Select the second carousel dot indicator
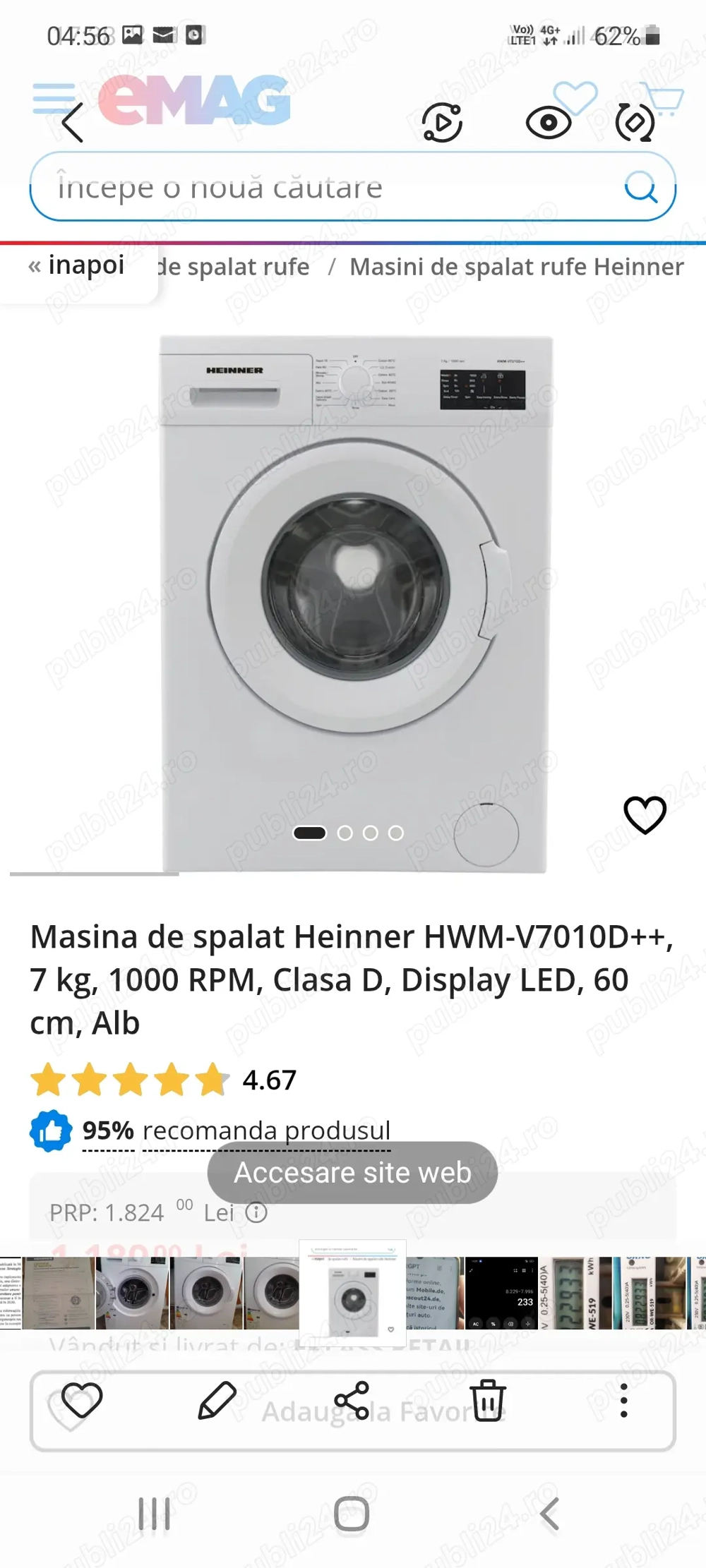This screenshot has height=1568, width=706. (x=344, y=833)
